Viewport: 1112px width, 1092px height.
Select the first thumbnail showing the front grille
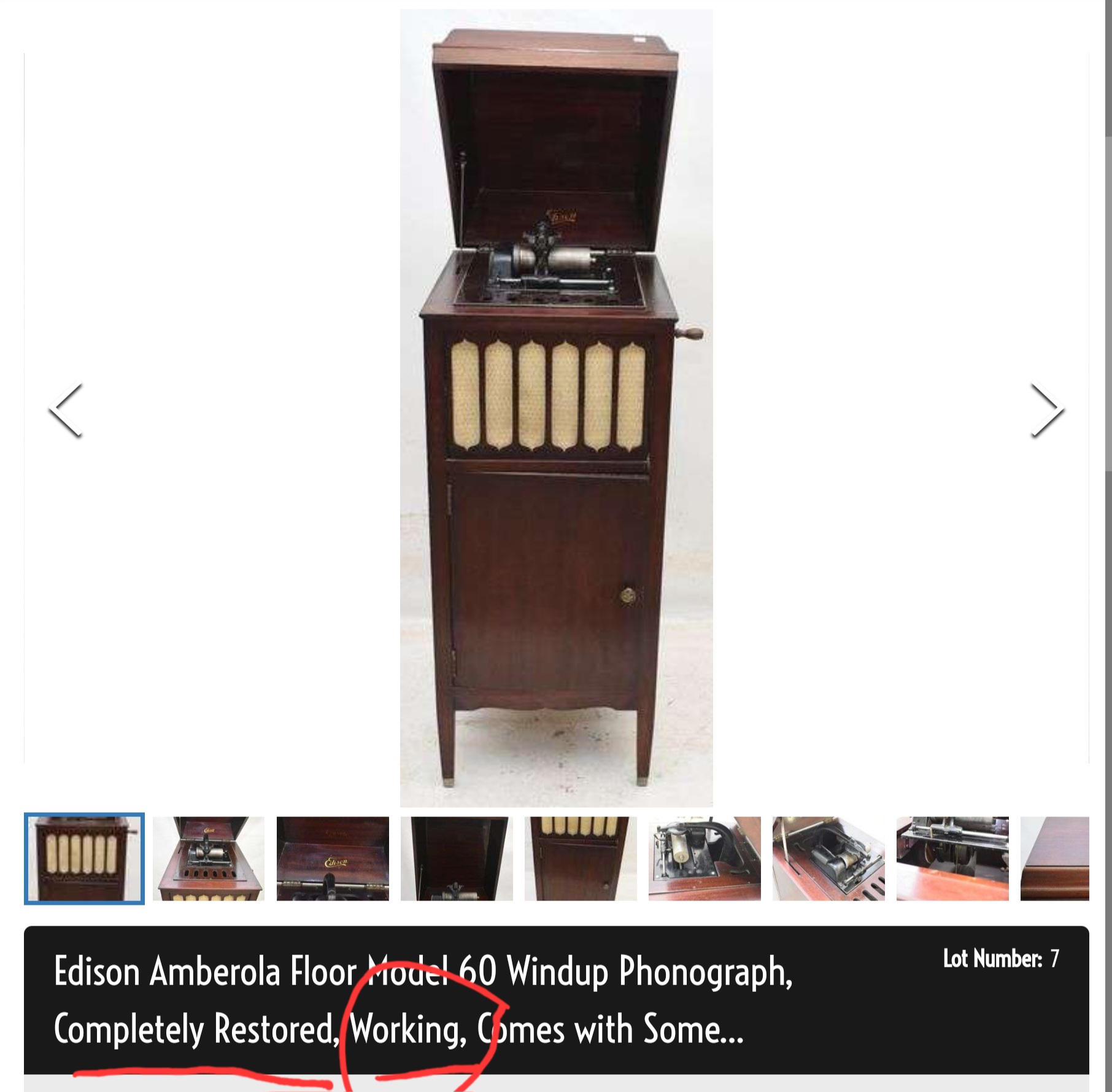(85, 858)
